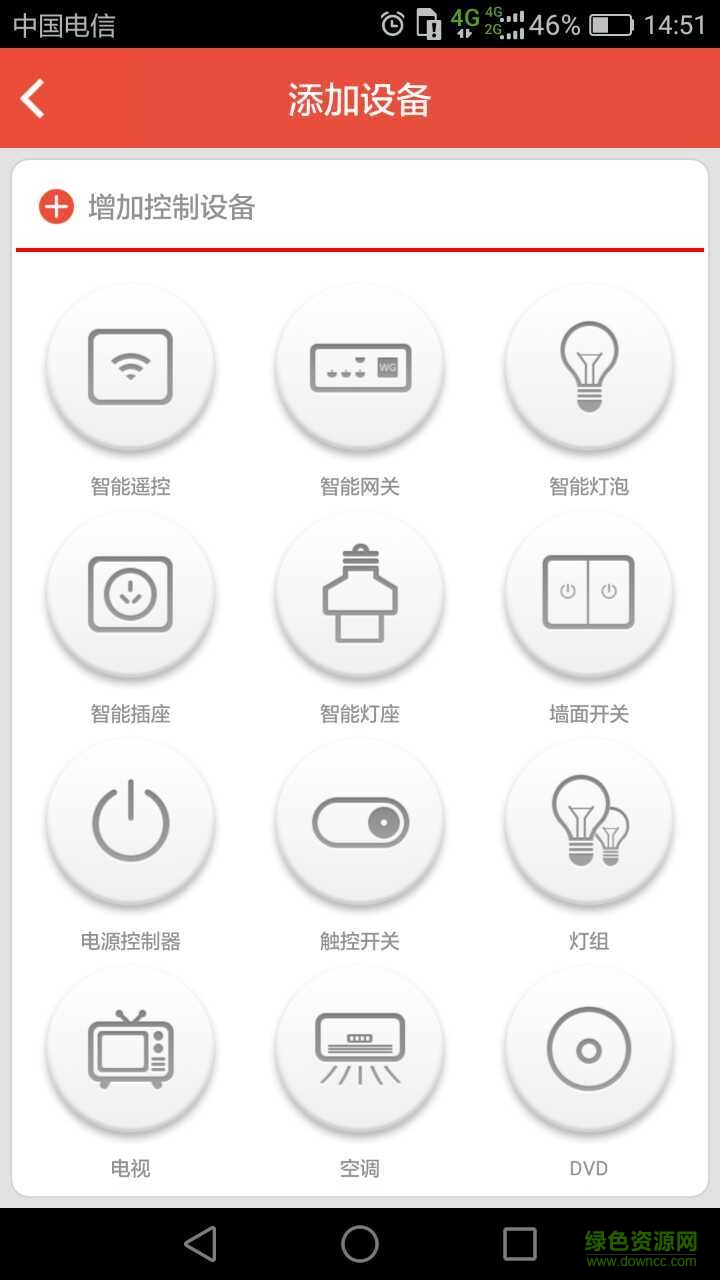Tap the 添加设备 title bar text
This screenshot has width=720, height=1280.
360,99
